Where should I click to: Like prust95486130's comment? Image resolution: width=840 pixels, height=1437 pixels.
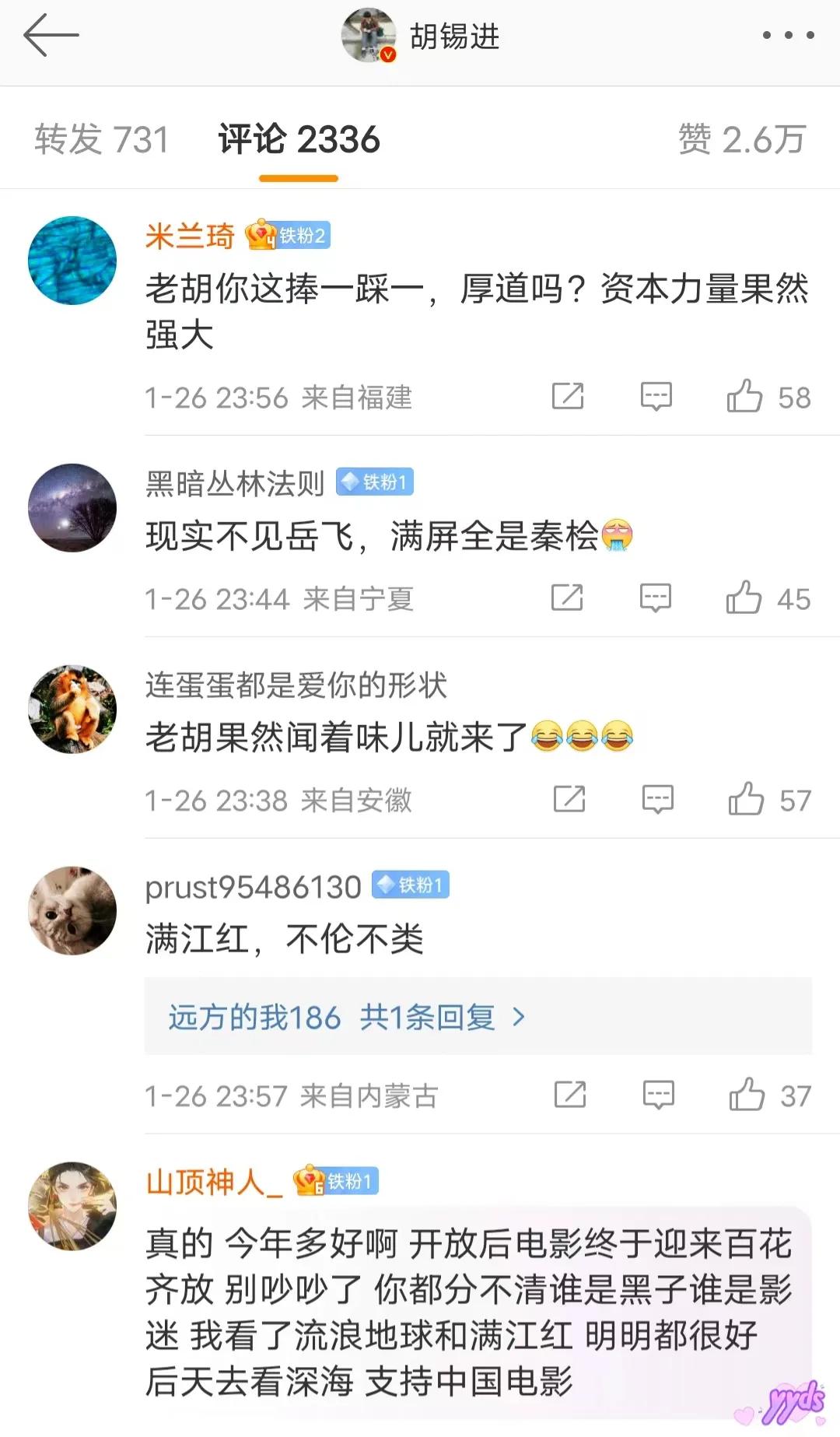pos(747,1095)
